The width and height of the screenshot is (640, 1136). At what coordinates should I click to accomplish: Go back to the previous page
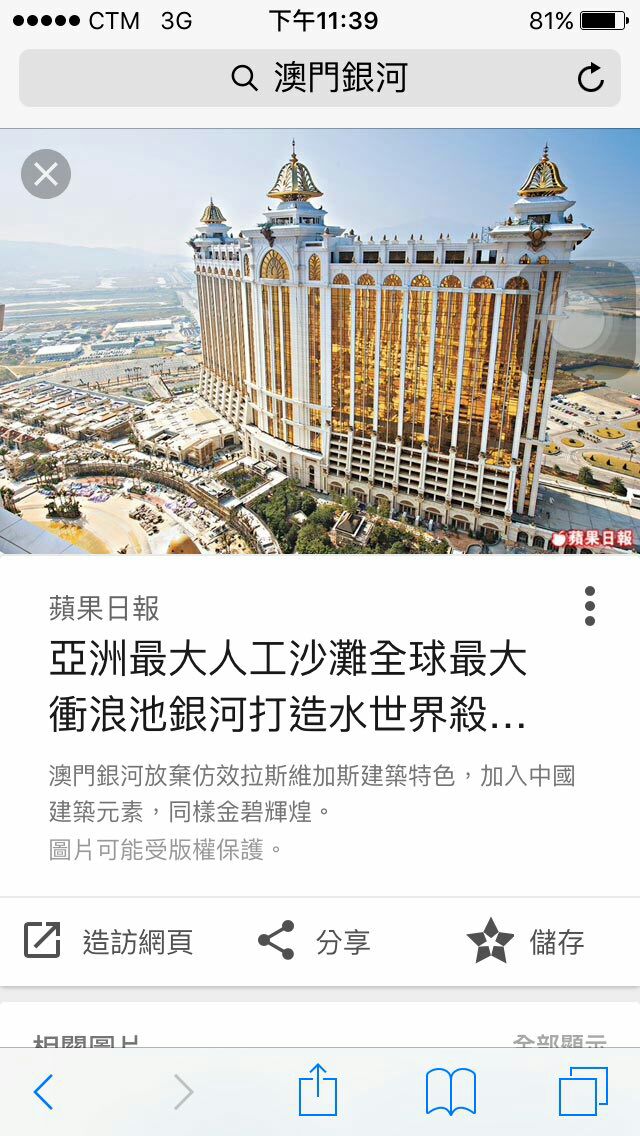[44, 1091]
